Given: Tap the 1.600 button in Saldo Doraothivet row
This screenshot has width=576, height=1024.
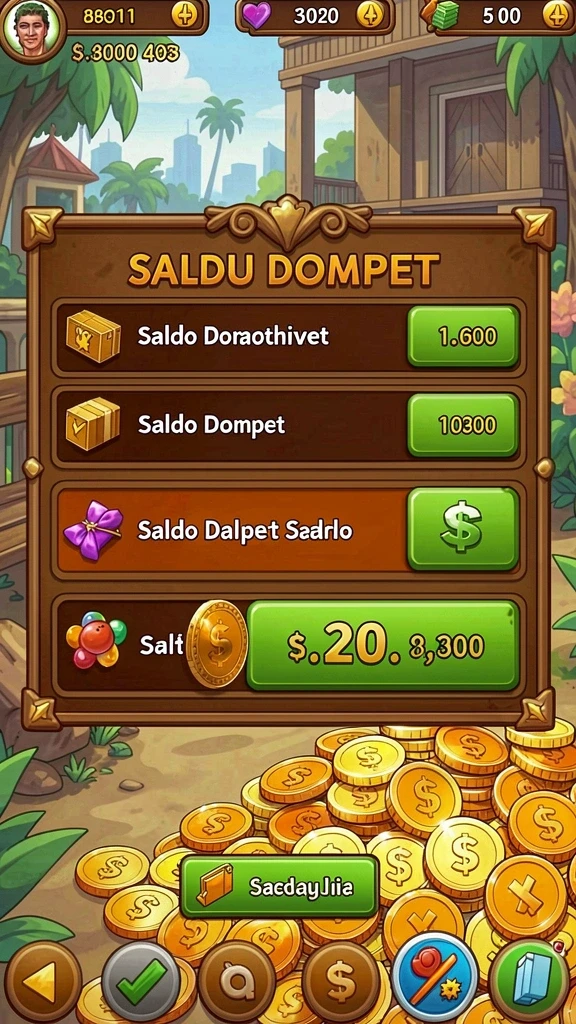Looking at the screenshot, I should (463, 336).
